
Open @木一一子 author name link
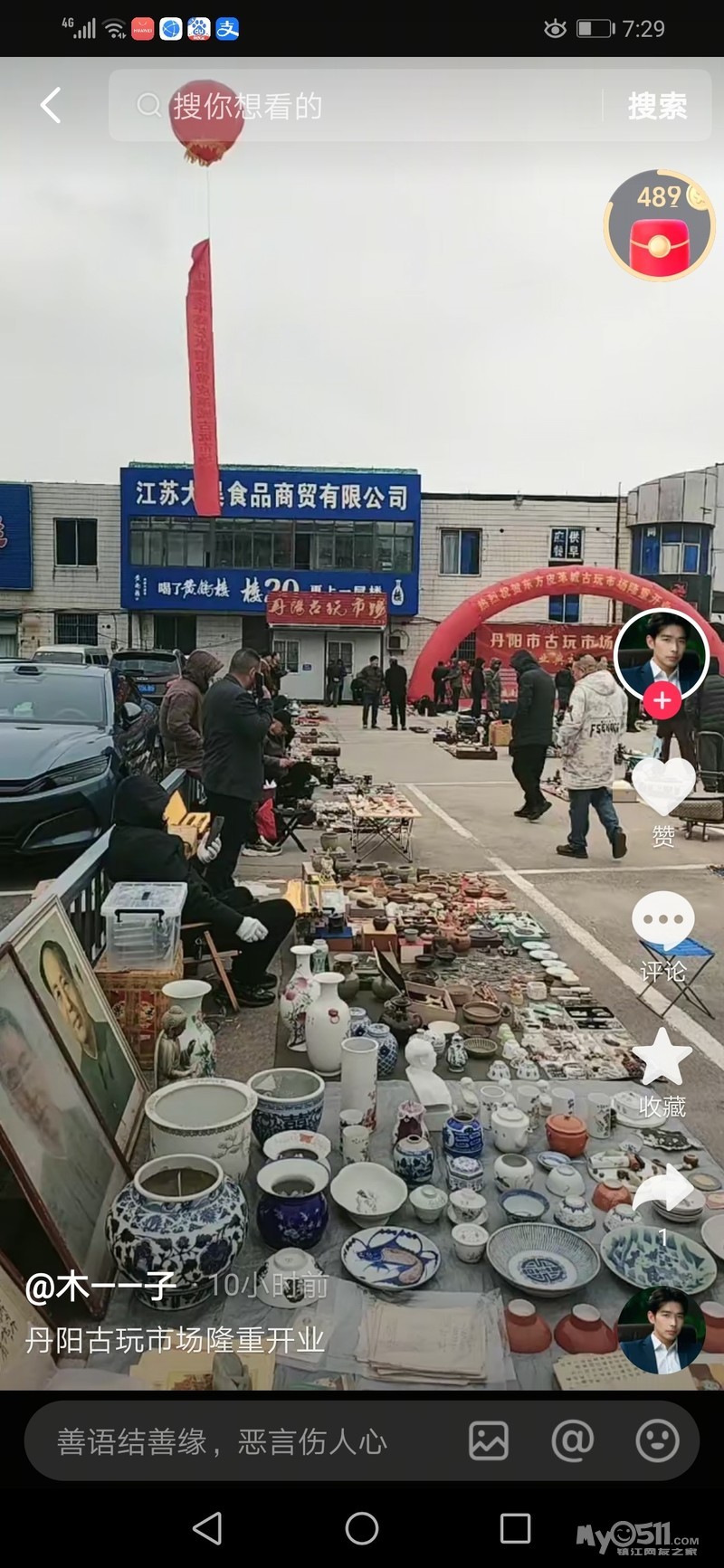coord(100,1286)
